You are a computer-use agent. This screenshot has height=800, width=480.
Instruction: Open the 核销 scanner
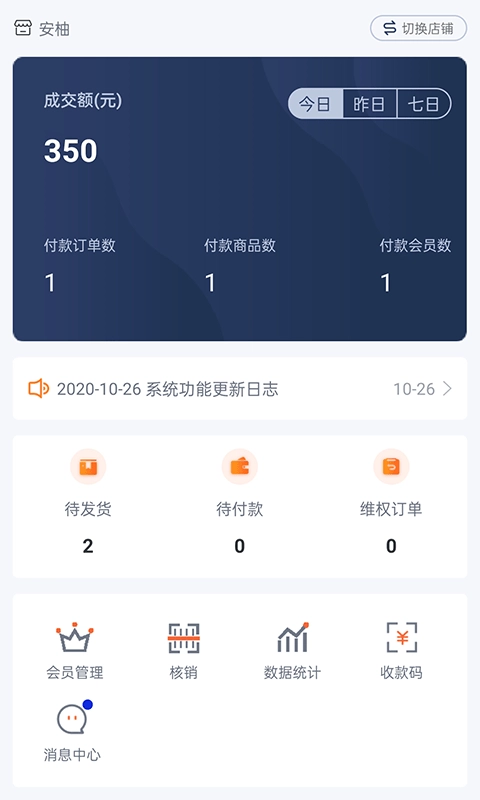(184, 651)
